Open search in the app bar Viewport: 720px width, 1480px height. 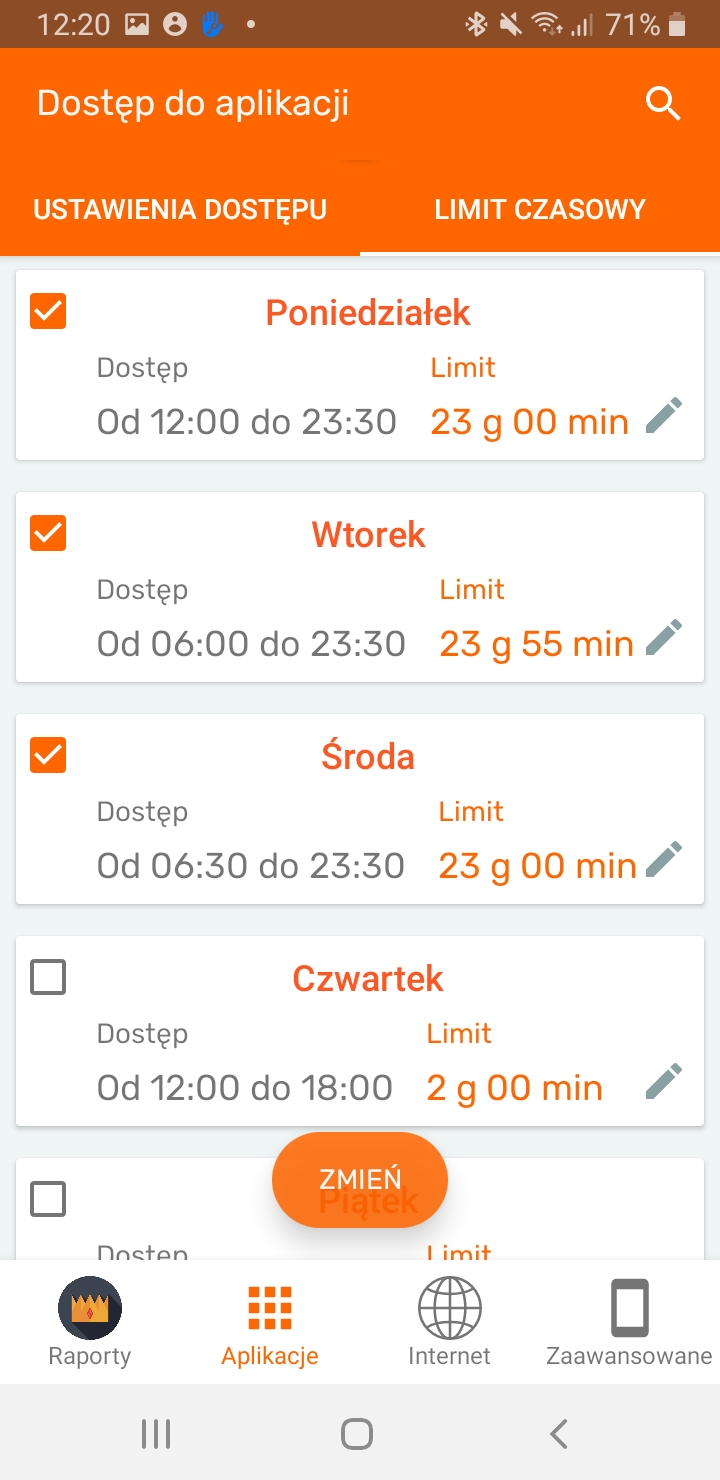pyautogui.click(x=663, y=103)
